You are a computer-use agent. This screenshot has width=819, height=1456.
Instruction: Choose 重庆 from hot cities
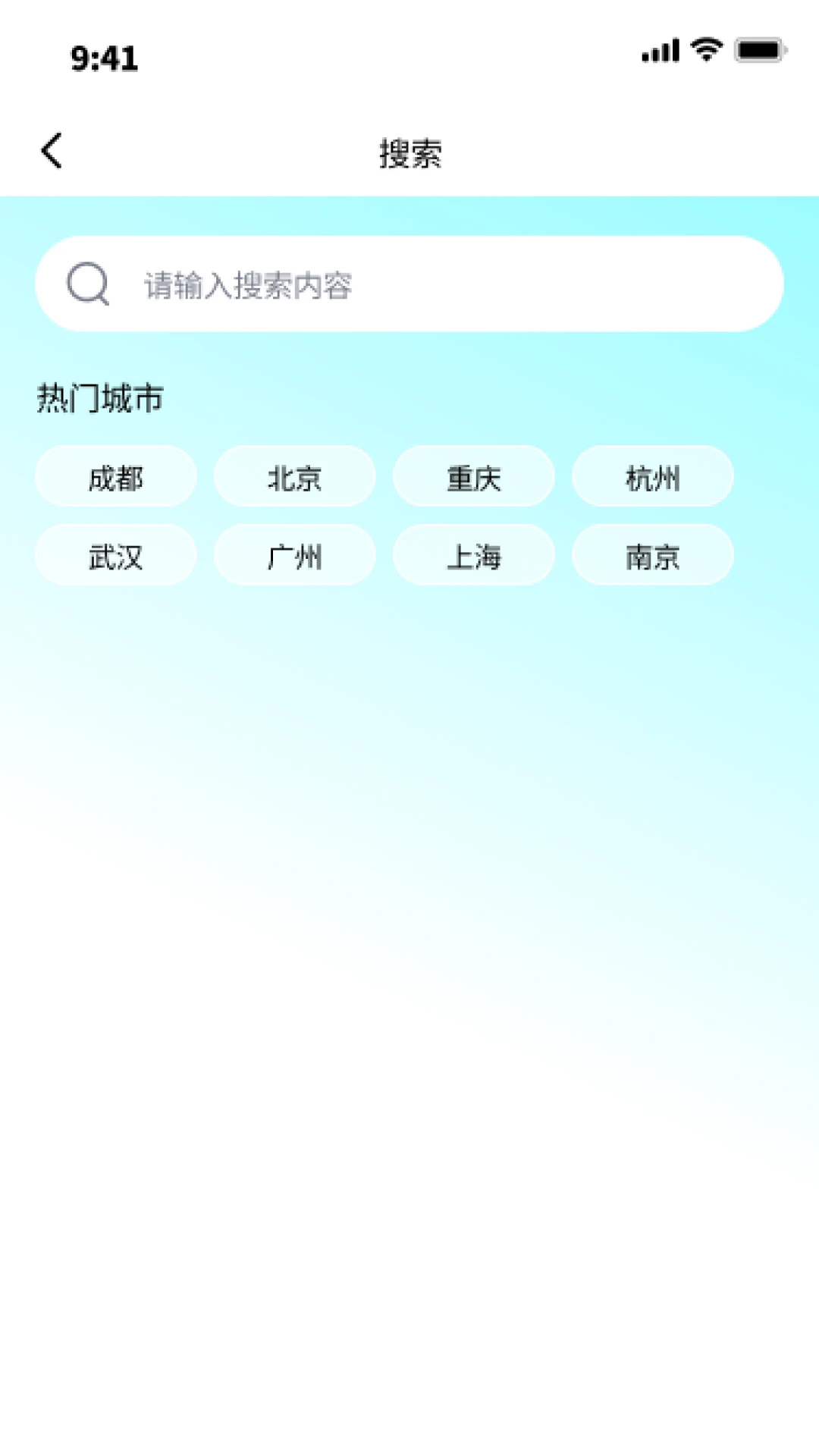point(473,476)
